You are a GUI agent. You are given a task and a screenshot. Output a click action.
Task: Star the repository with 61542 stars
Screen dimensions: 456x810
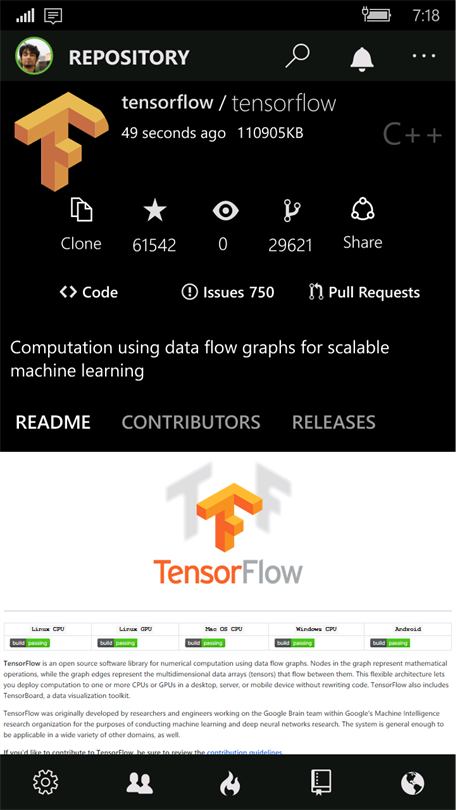point(154,227)
